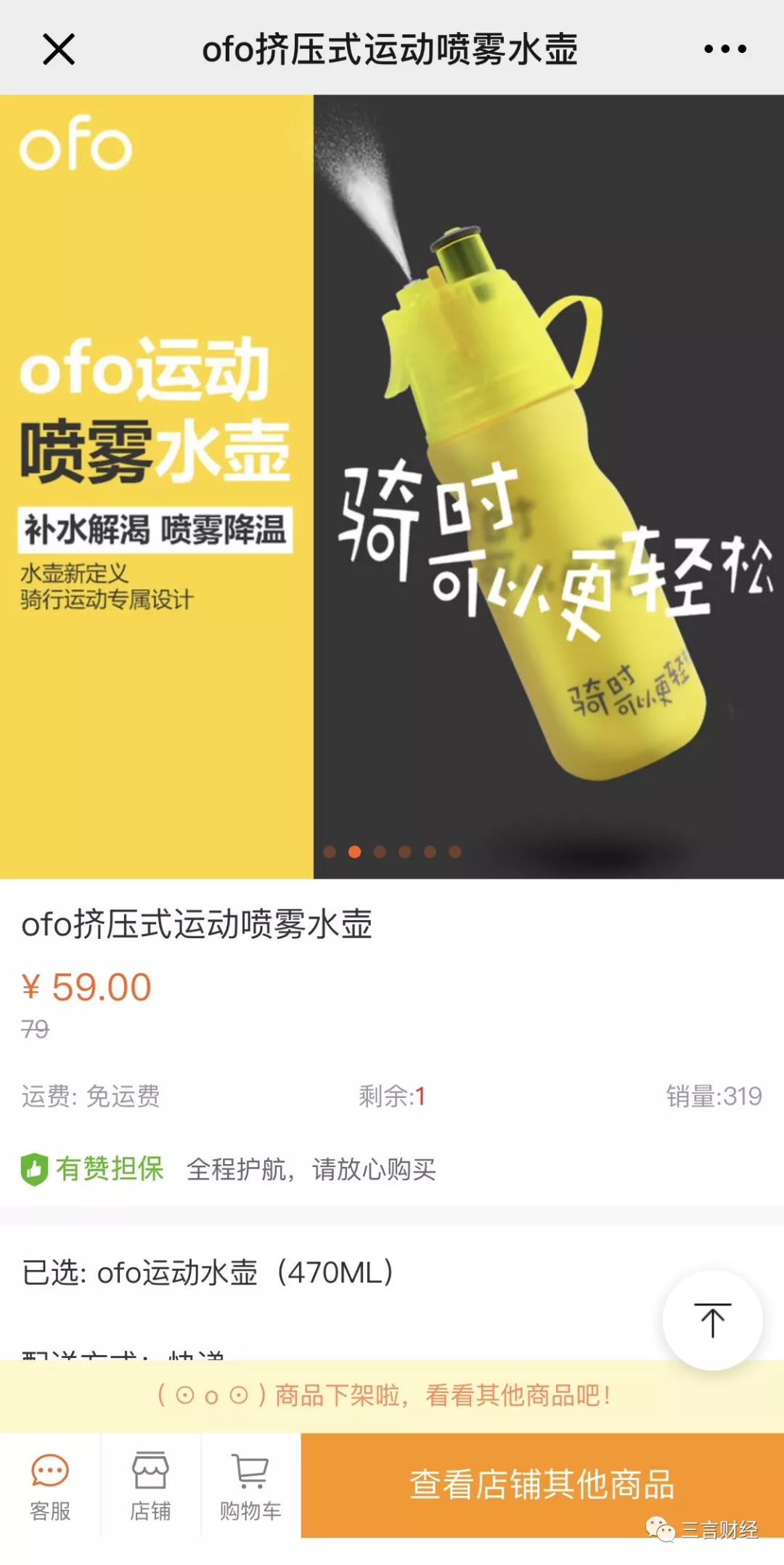The width and height of the screenshot is (784, 1565).
Task: Open 客服 customer service chat
Action: [50, 1486]
